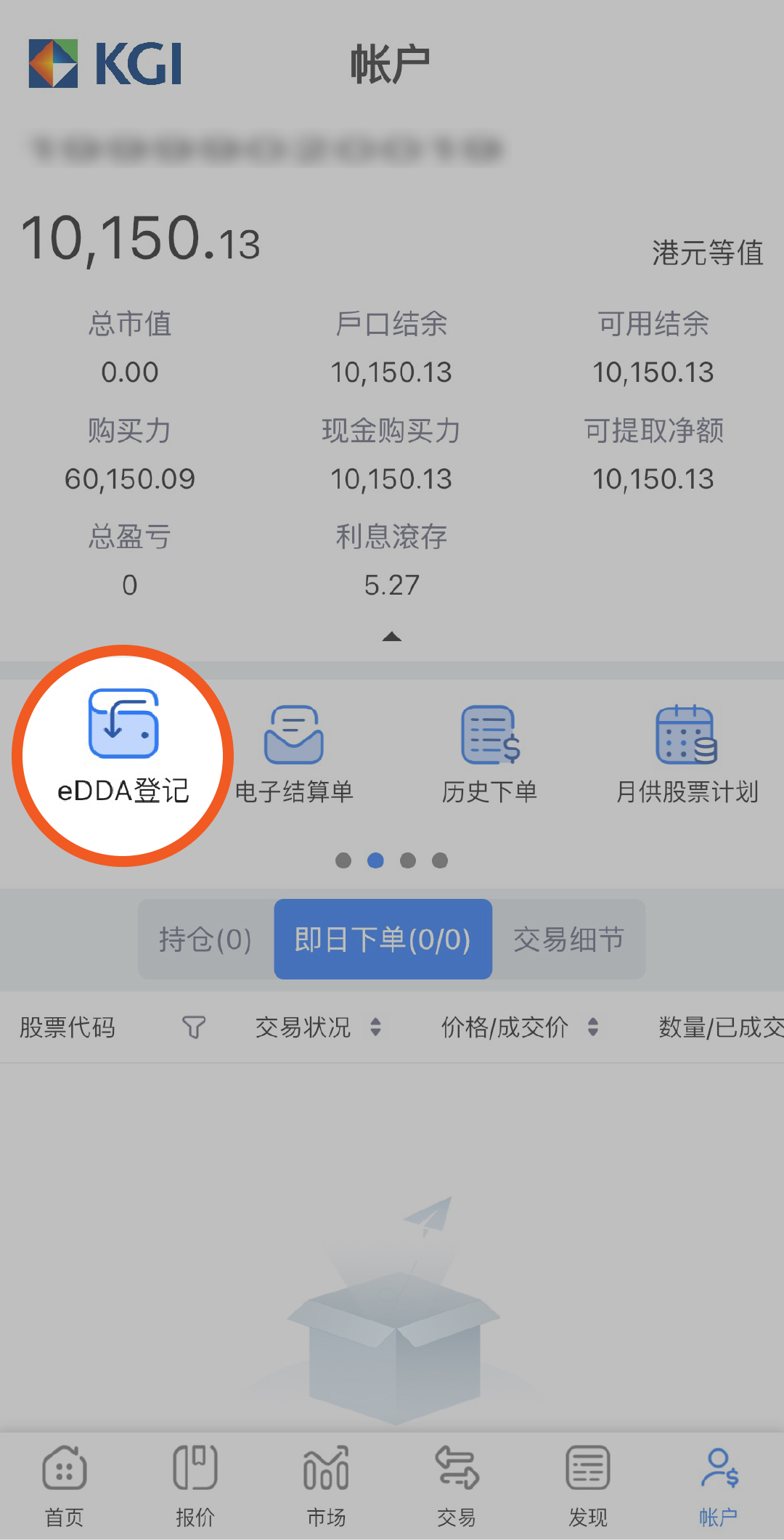Image resolution: width=784 pixels, height=1540 pixels.
Task: Select 即日下单(0/0) tab
Action: (383, 940)
